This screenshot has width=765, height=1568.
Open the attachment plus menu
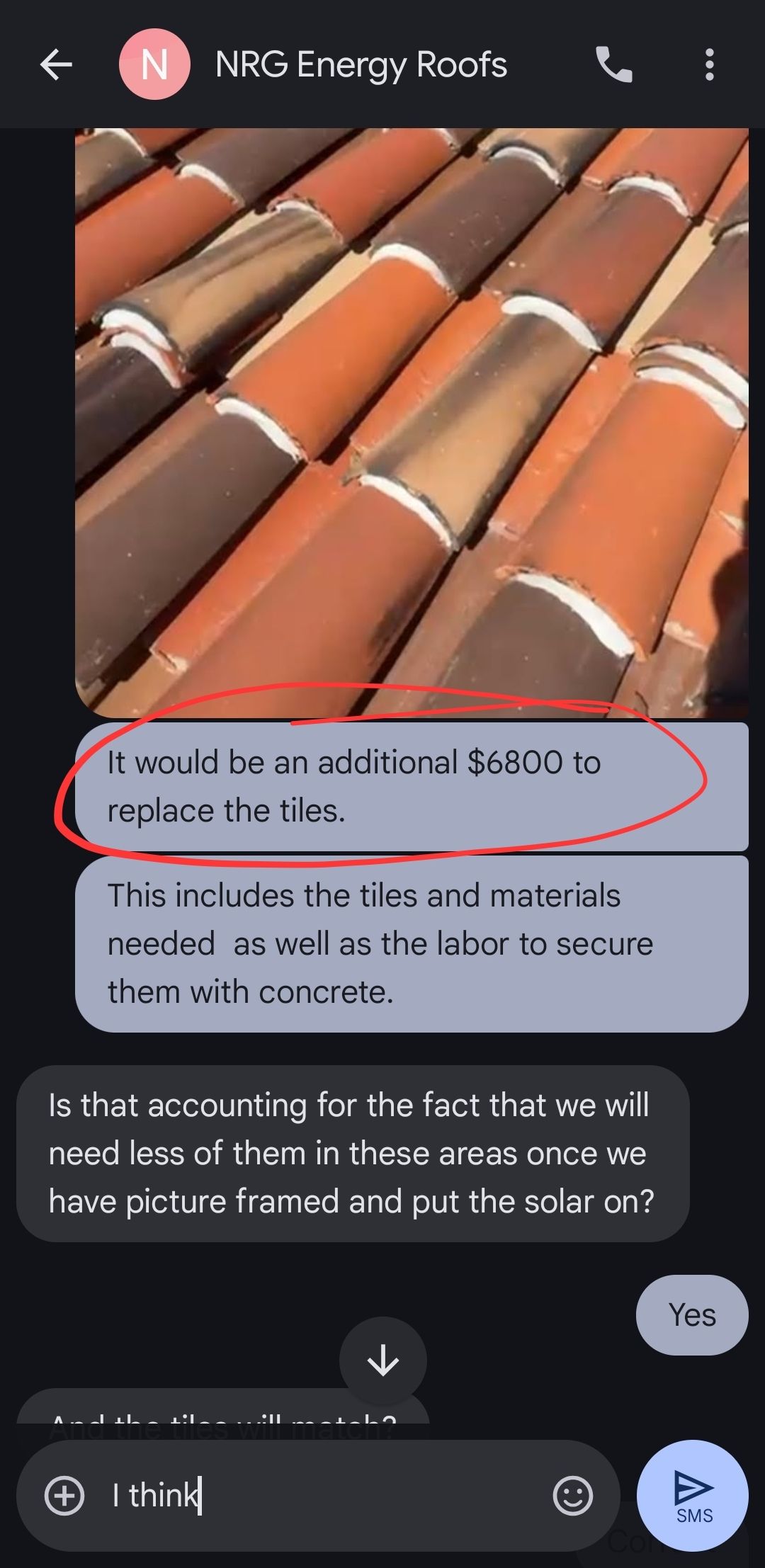point(64,1496)
